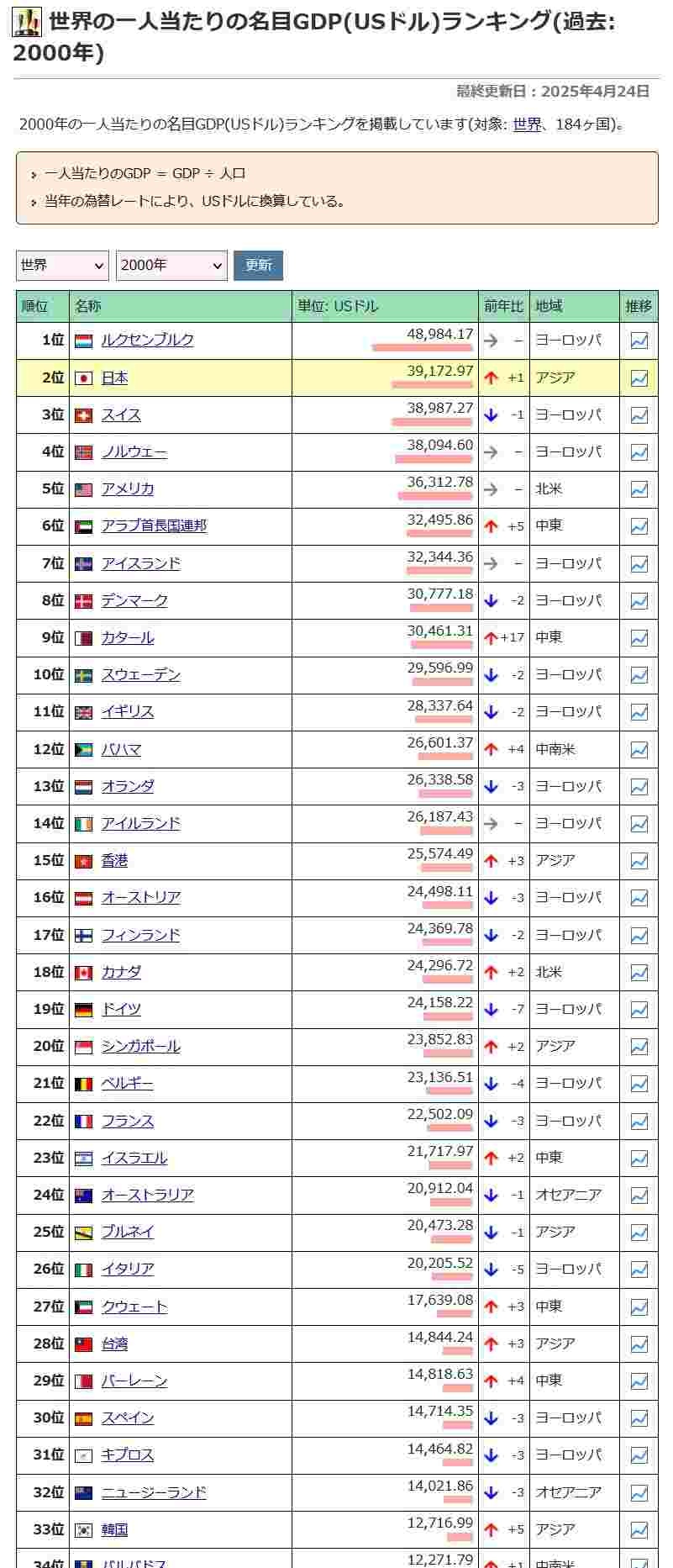Image resolution: width=673 pixels, height=1568 pixels.
Task: Open the 日本 country link
Action: coord(114,378)
